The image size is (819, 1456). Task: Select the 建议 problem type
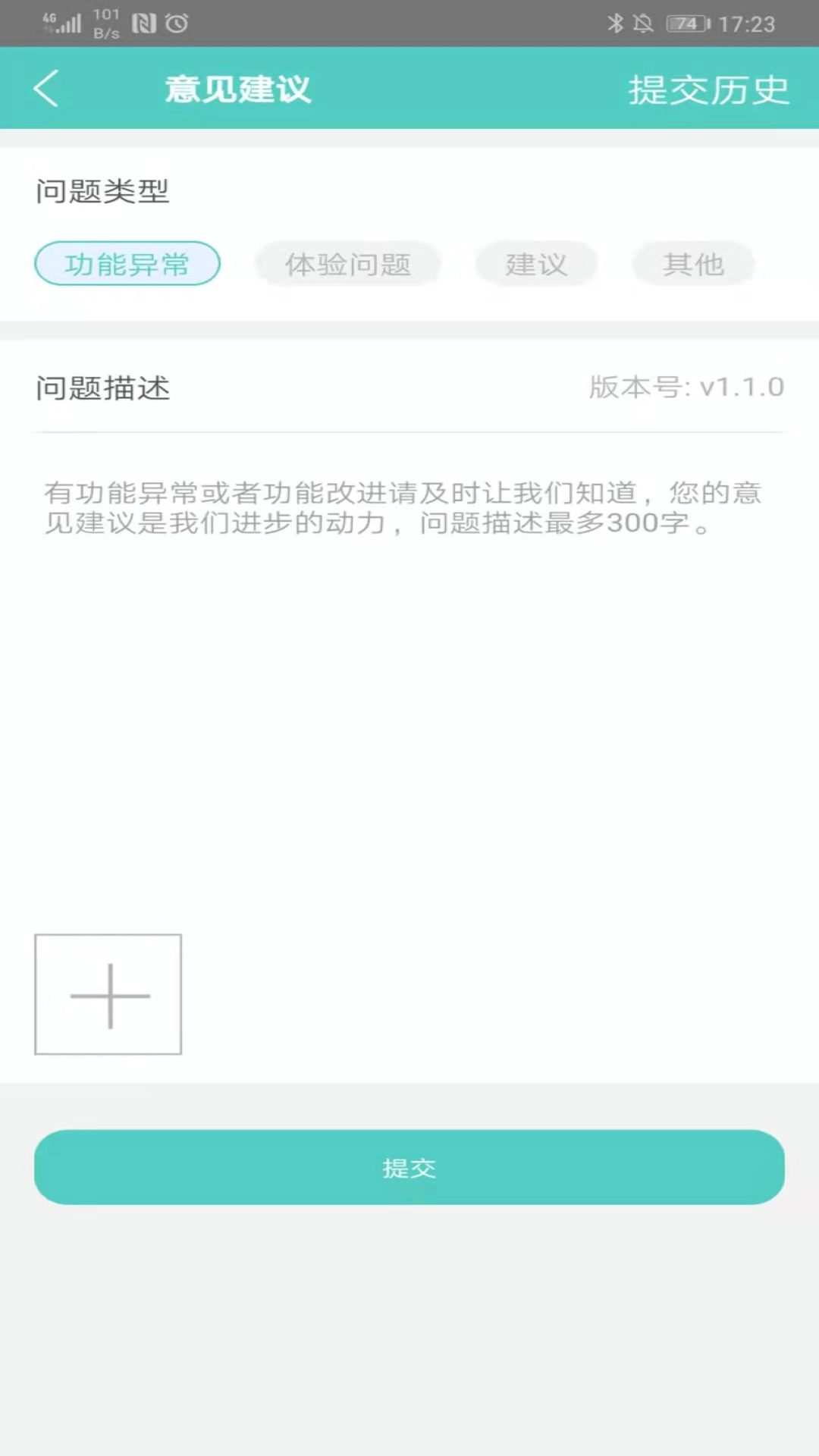coord(536,263)
